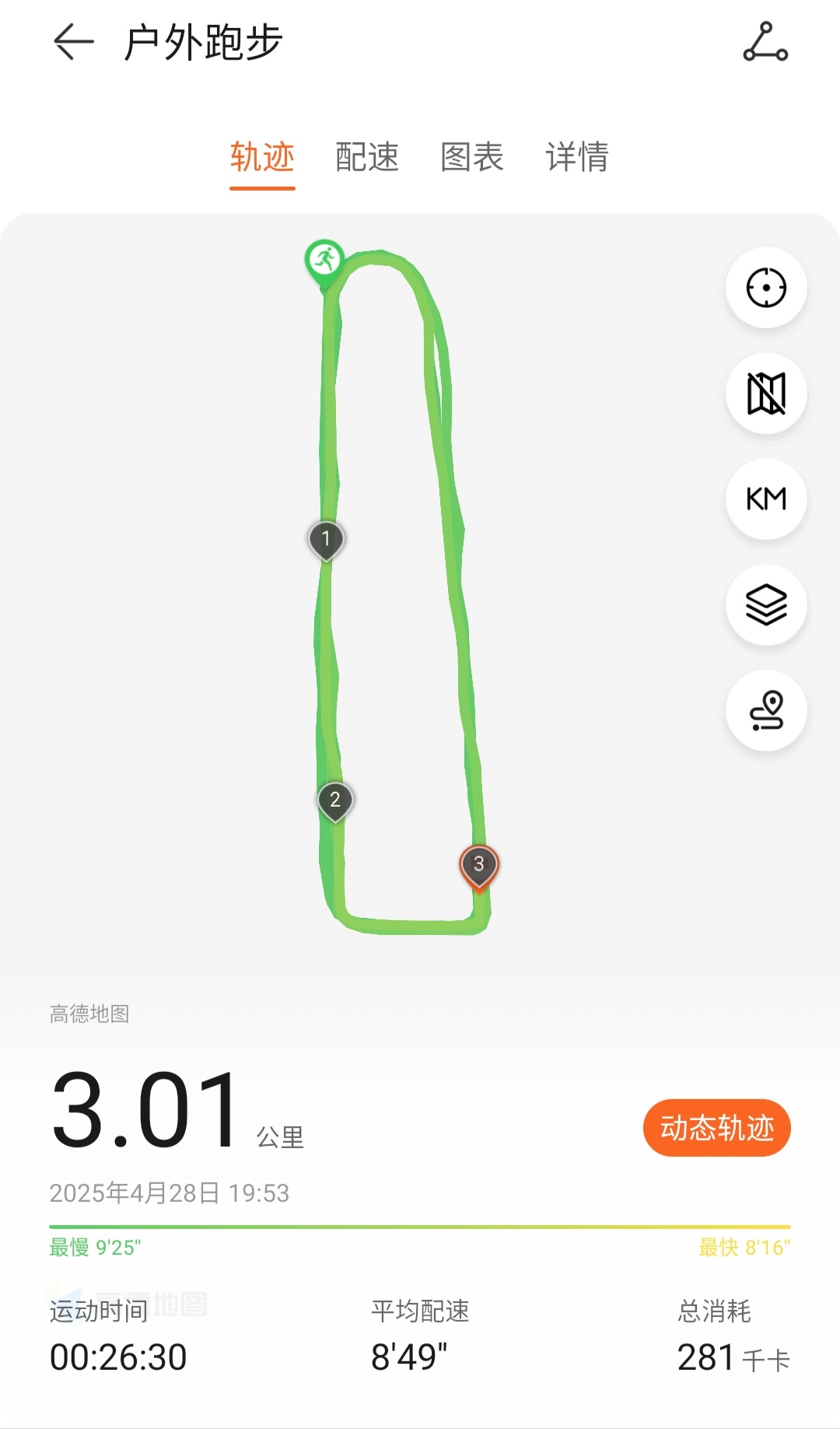Select kilometer marker 3 on the track
The width and height of the screenshot is (840, 1429).
click(x=479, y=865)
